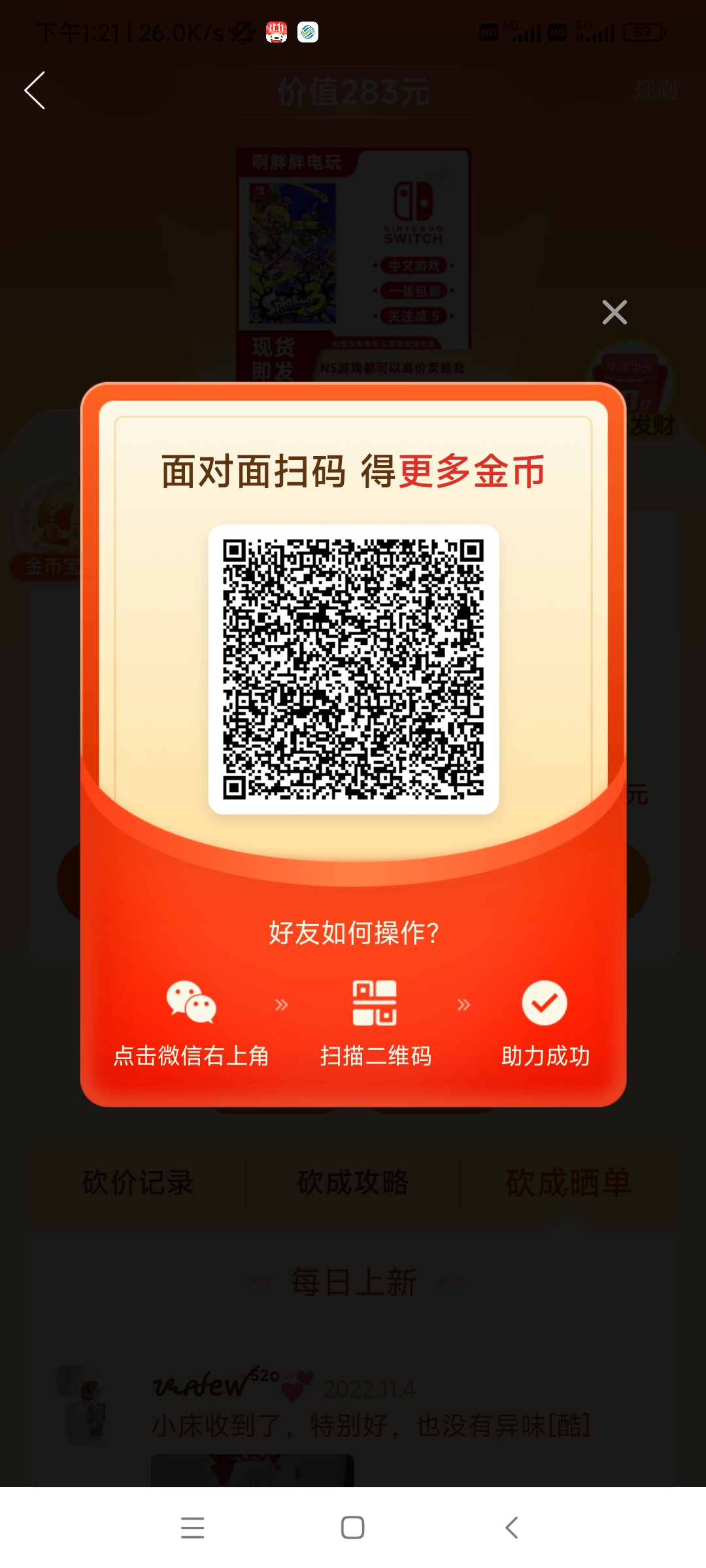The width and height of the screenshot is (706, 1568).
Task: Go to the home screen with system home button
Action: click(352, 1527)
